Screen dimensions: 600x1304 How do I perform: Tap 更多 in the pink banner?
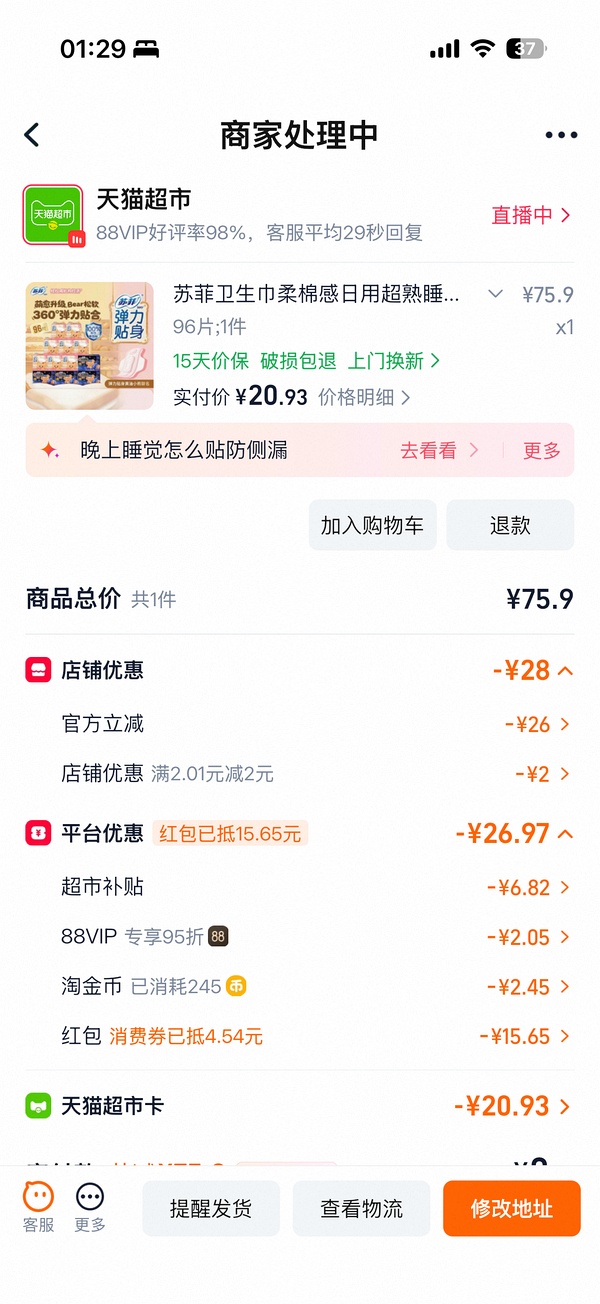[x=542, y=451]
